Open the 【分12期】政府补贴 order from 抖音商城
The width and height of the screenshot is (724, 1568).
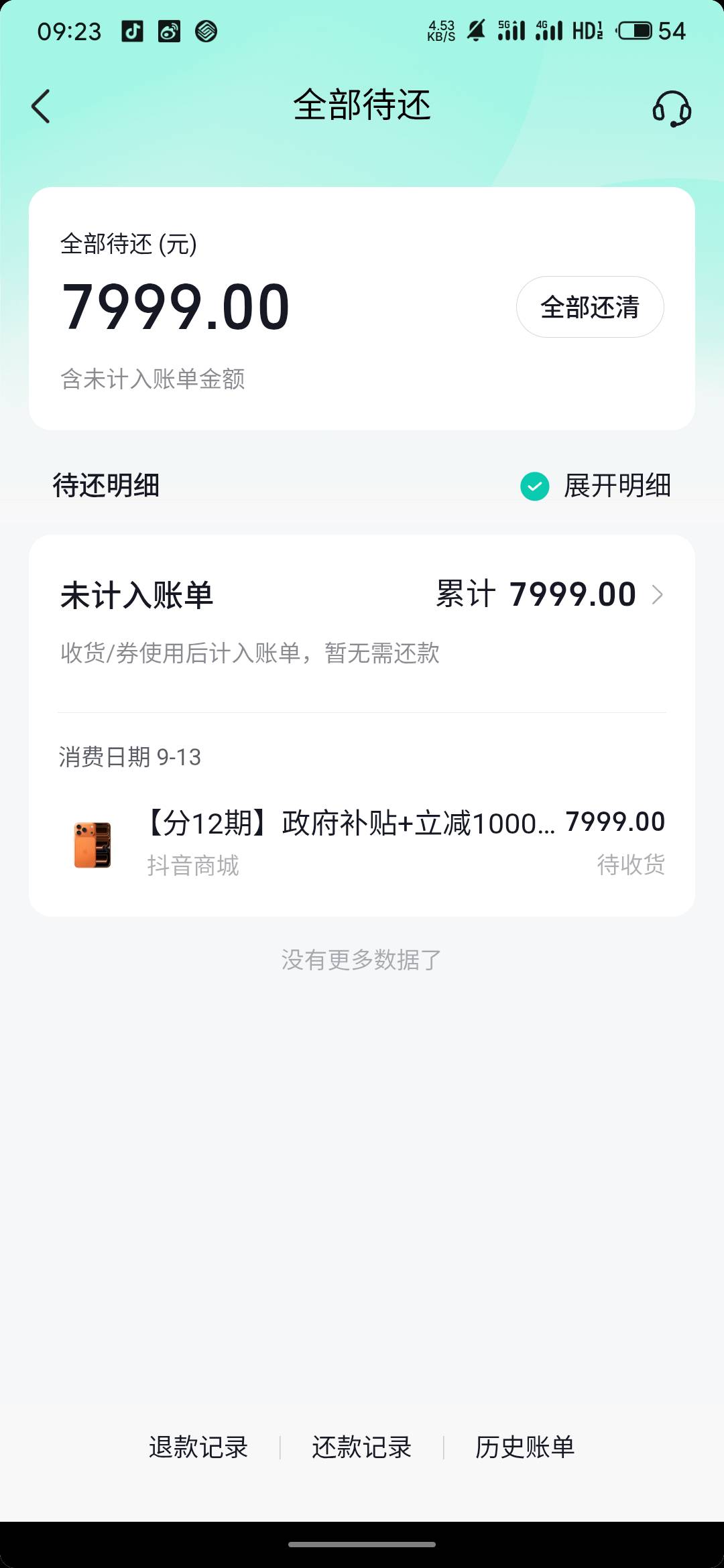coord(362,844)
